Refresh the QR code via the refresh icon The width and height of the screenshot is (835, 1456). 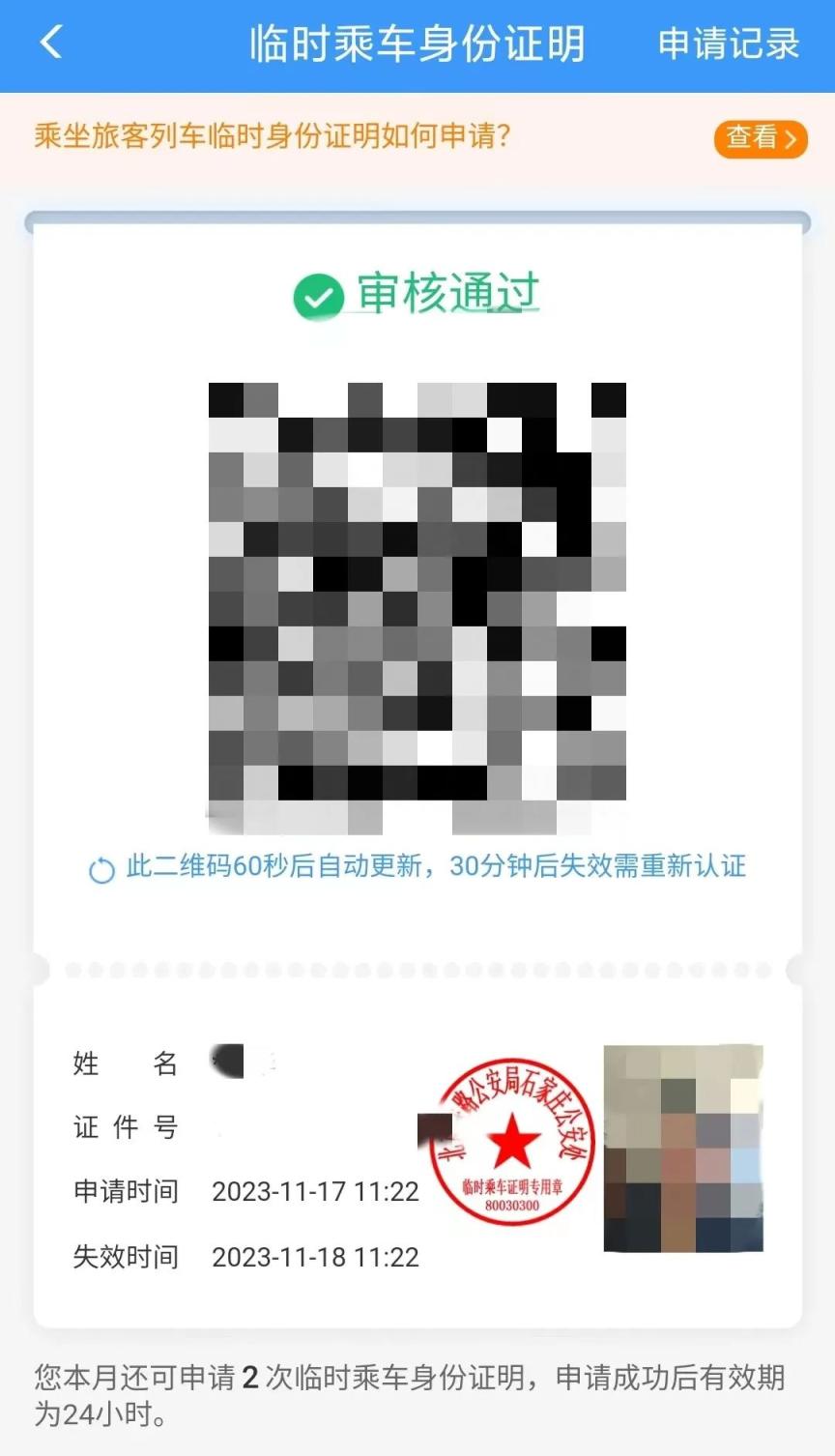click(101, 870)
